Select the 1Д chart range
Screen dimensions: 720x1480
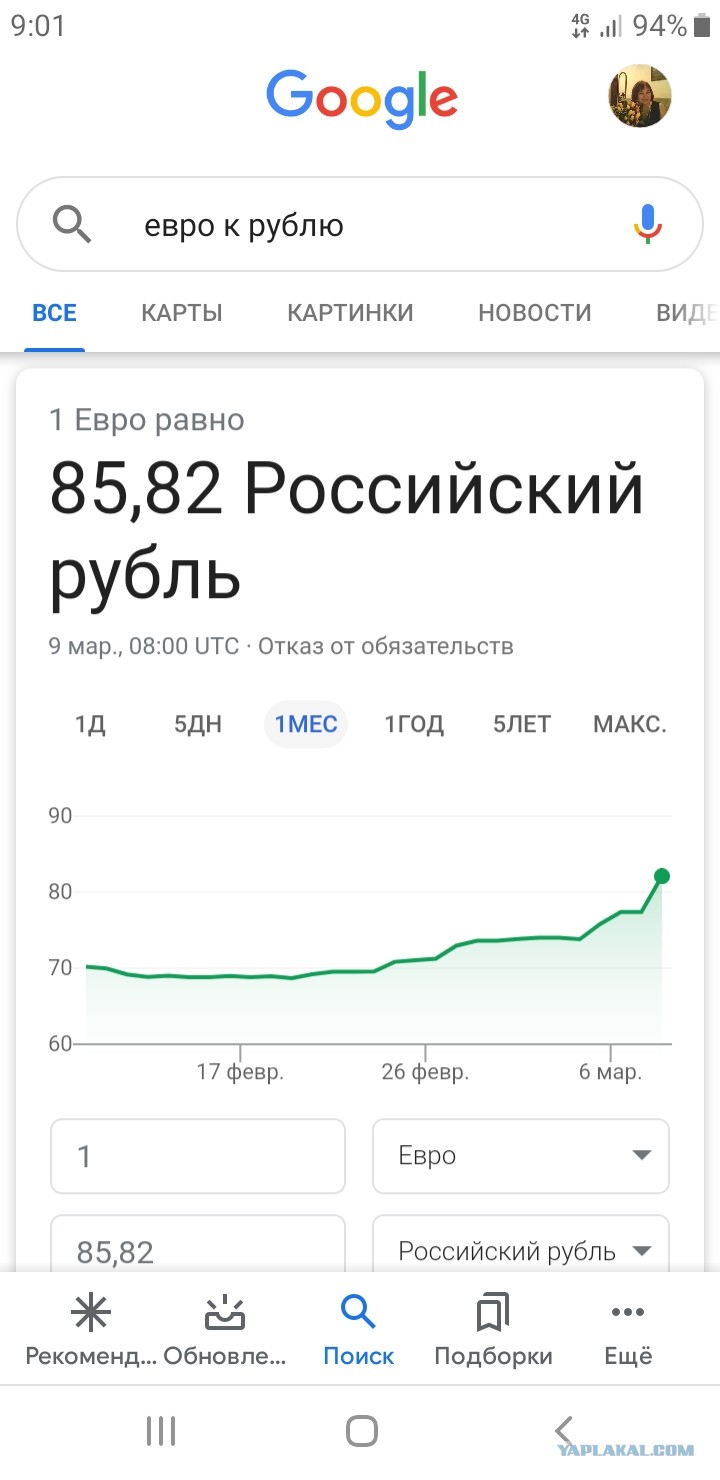90,724
